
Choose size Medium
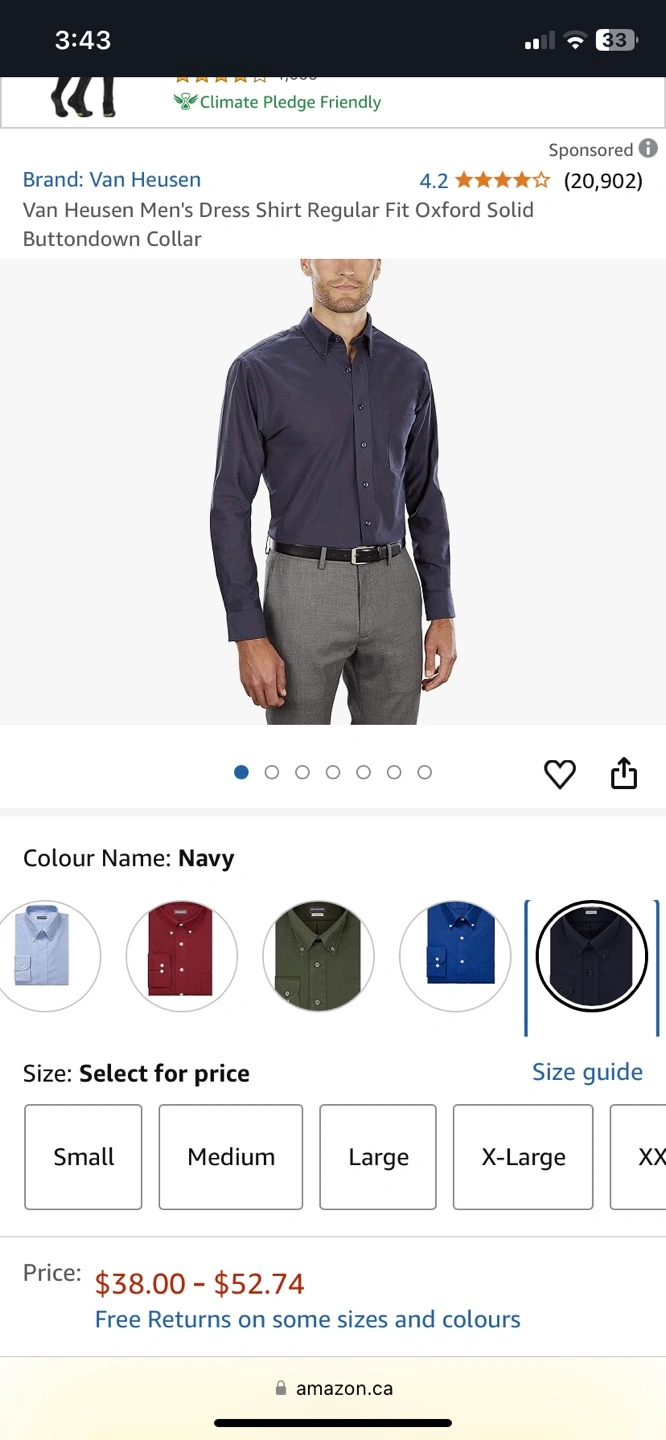coord(231,1157)
